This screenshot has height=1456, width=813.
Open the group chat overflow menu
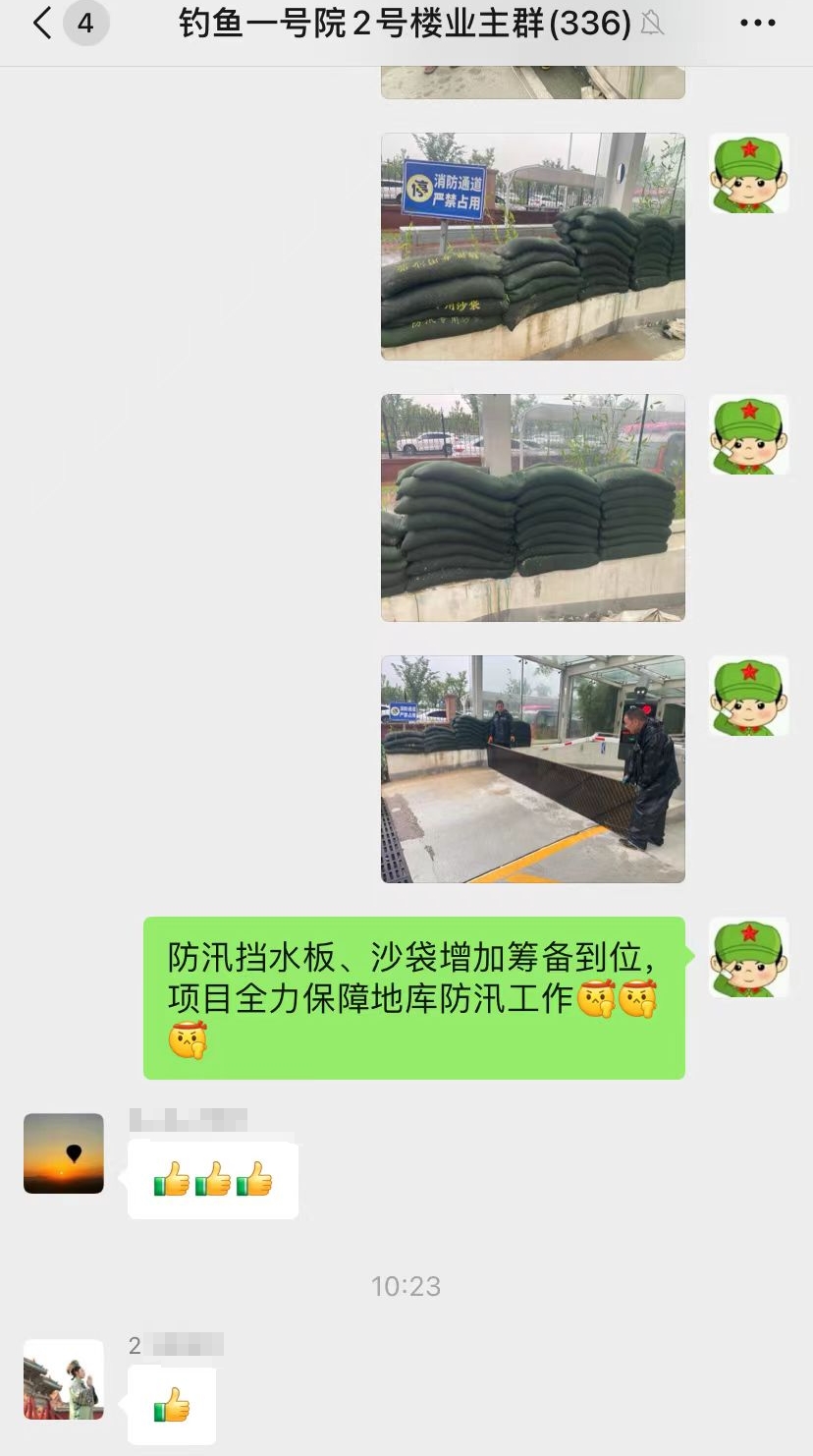[x=757, y=24]
